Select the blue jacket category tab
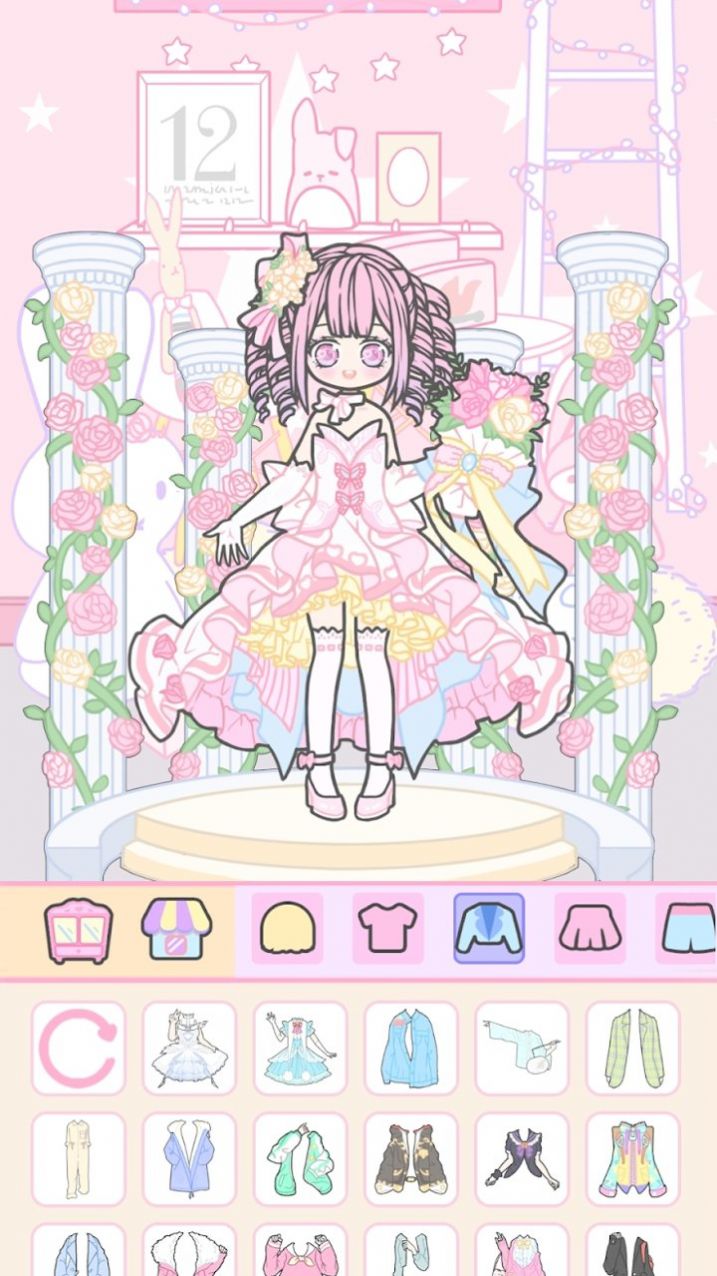 [x=489, y=928]
